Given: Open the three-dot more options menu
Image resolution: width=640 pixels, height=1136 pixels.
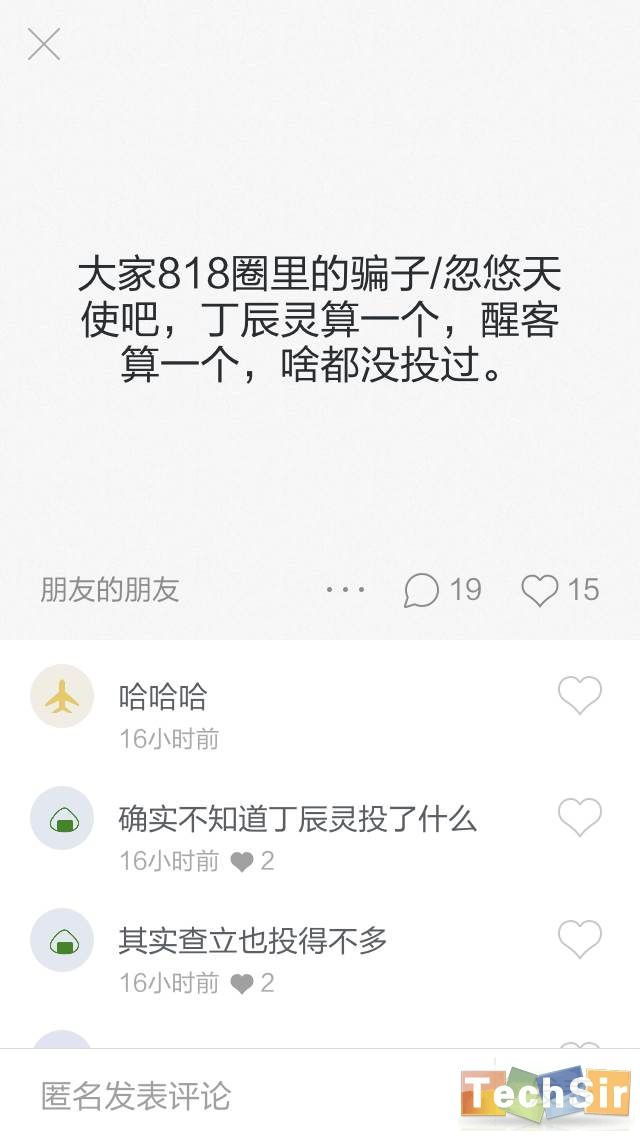Looking at the screenshot, I should (x=346, y=590).
